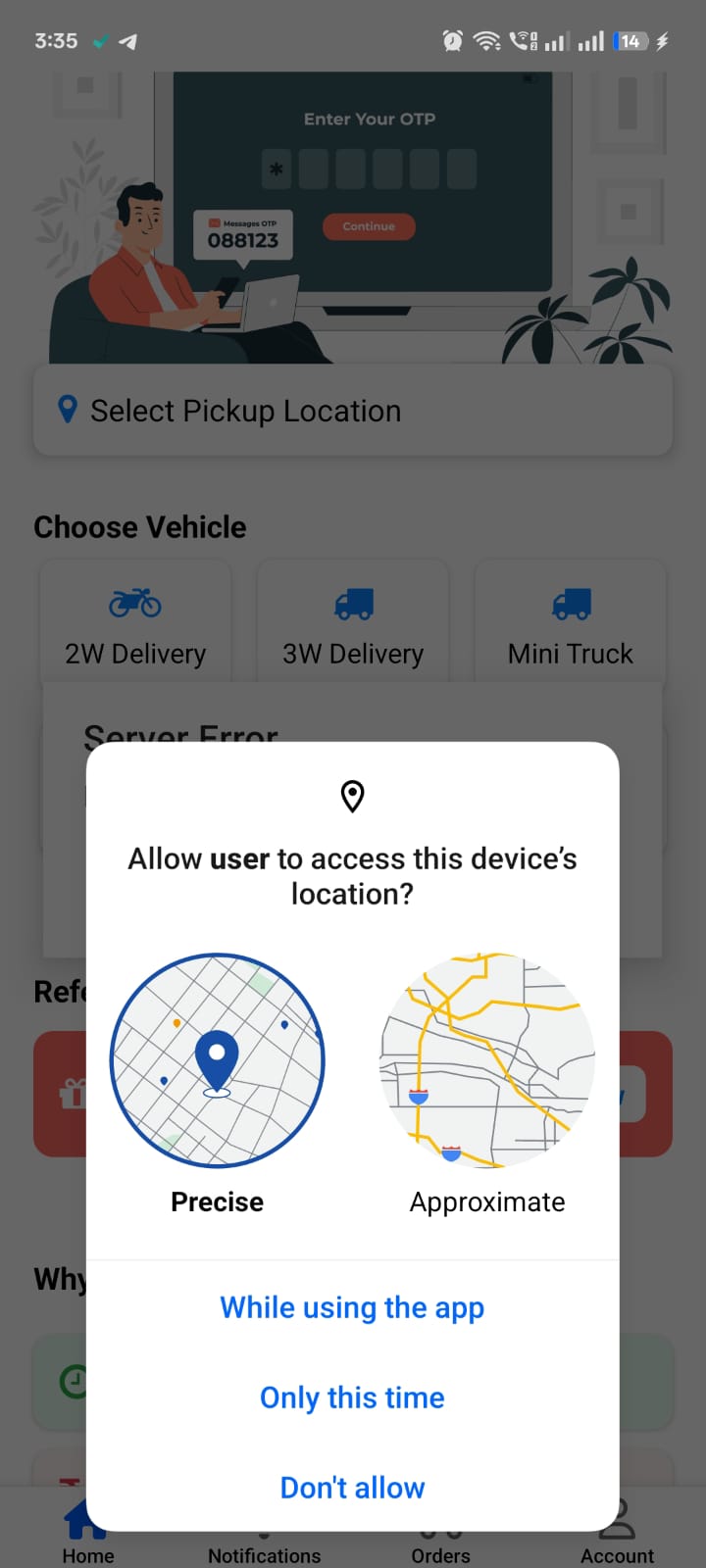
Task: Allow location Only this time
Action: point(352,1397)
